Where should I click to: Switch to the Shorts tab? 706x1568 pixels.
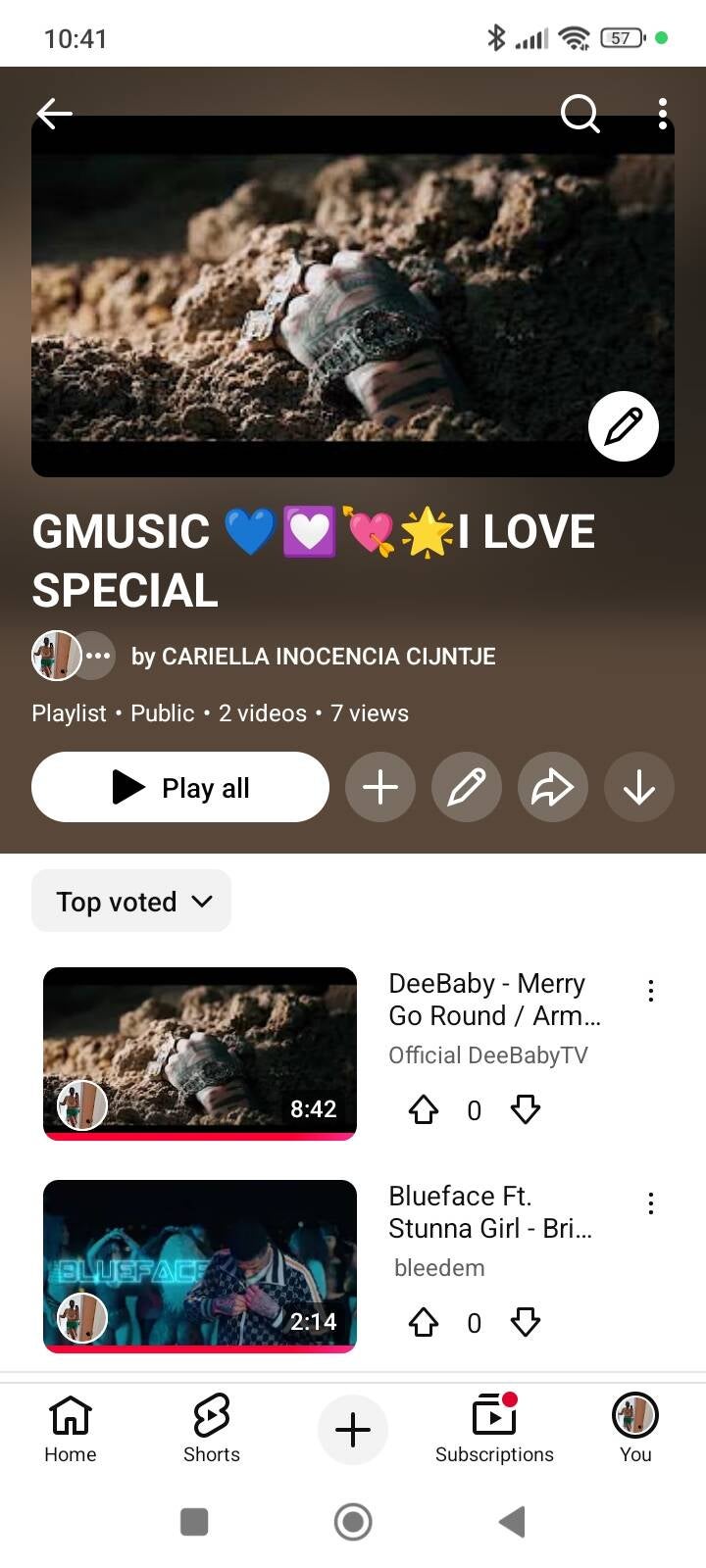coord(212,1429)
